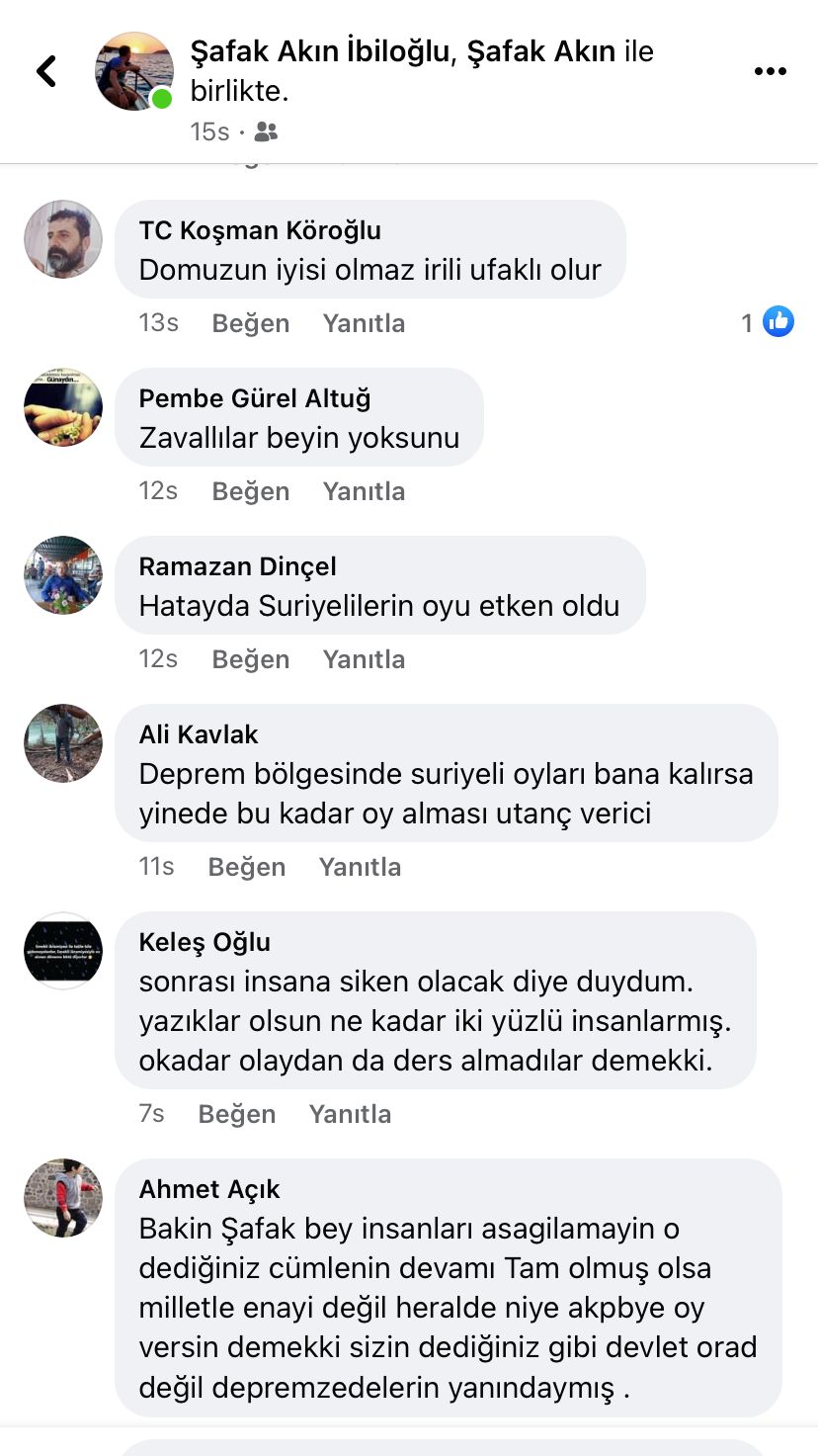Reply to Keleş Oğlu's comment
Image resolution: width=818 pixels, height=1456 pixels.
[x=350, y=1114]
